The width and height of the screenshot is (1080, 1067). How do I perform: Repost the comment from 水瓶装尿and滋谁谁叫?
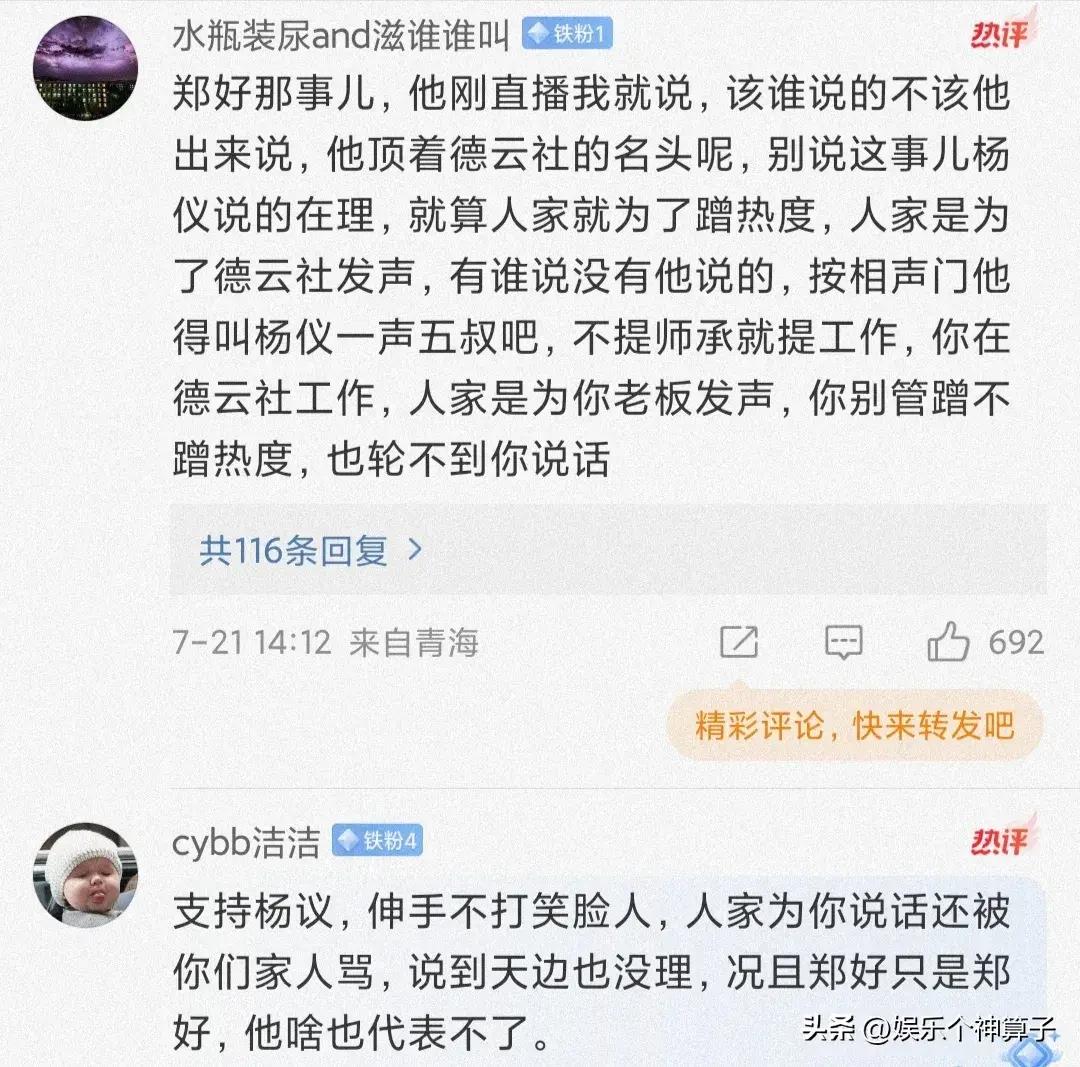pyautogui.click(x=739, y=642)
